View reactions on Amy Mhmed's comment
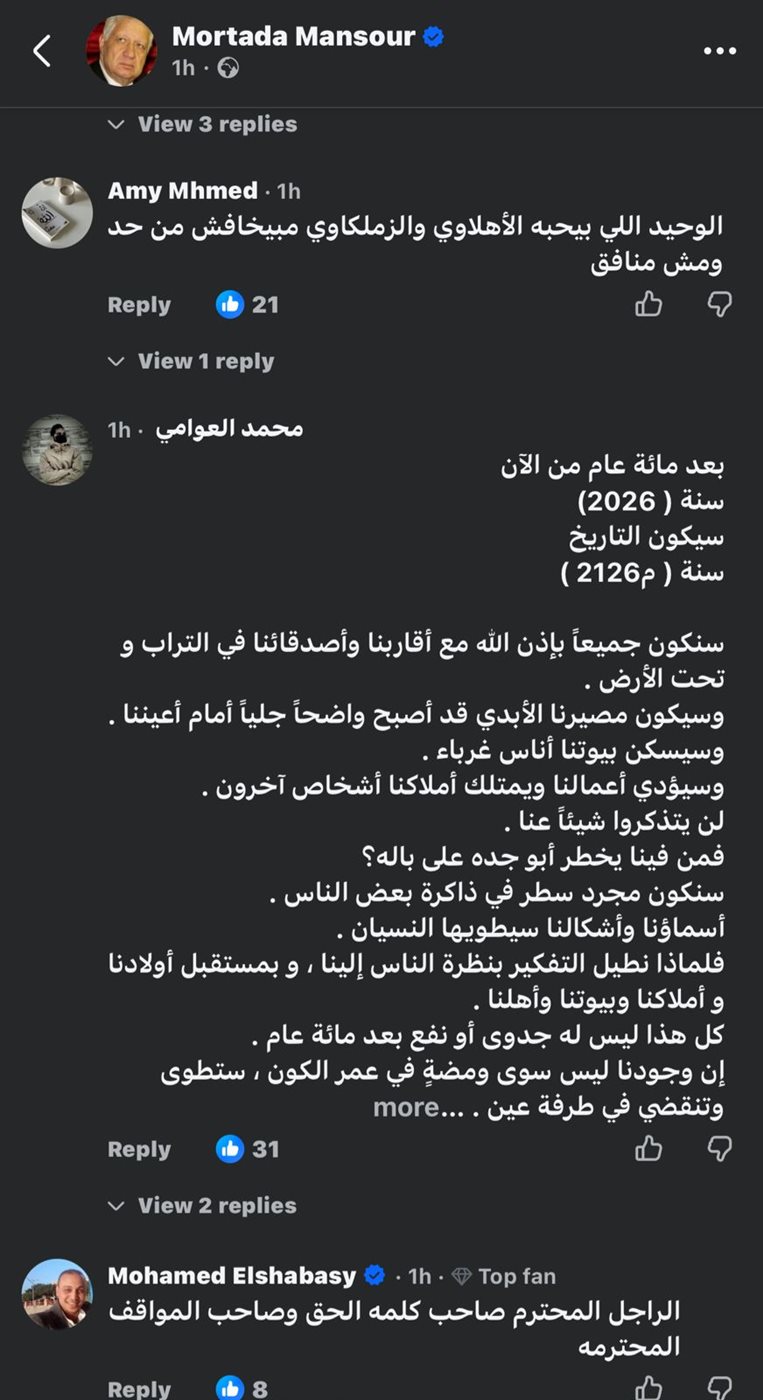The image size is (763, 1400). 247,305
